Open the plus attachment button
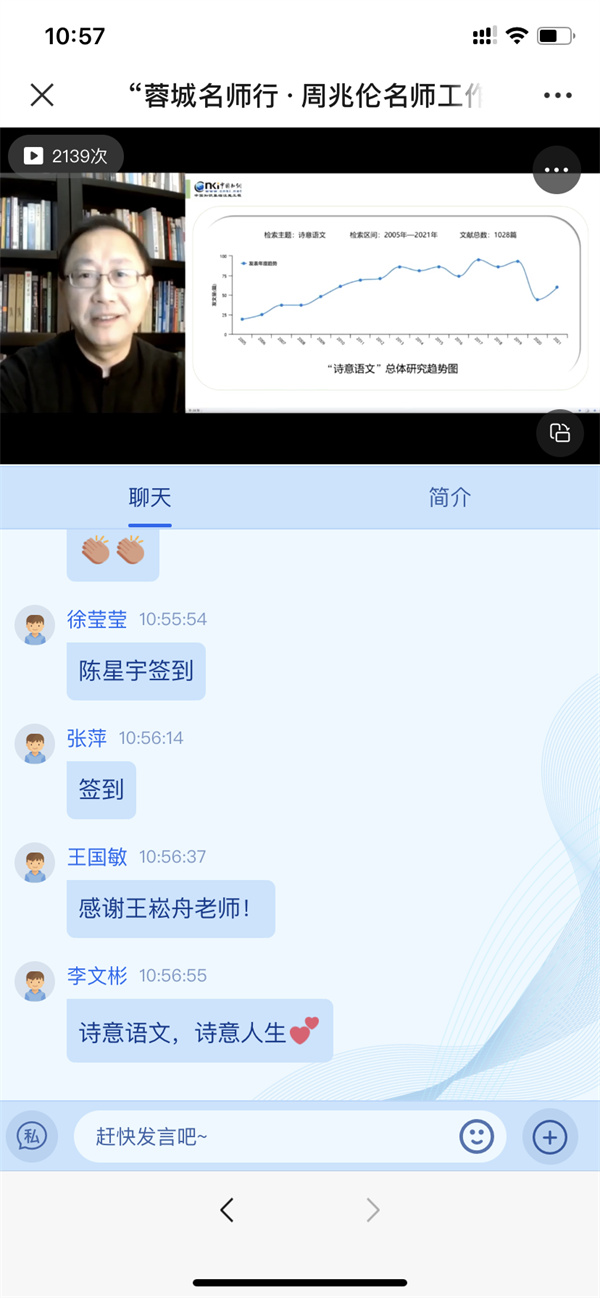The image size is (600, 1298). pos(550,1137)
